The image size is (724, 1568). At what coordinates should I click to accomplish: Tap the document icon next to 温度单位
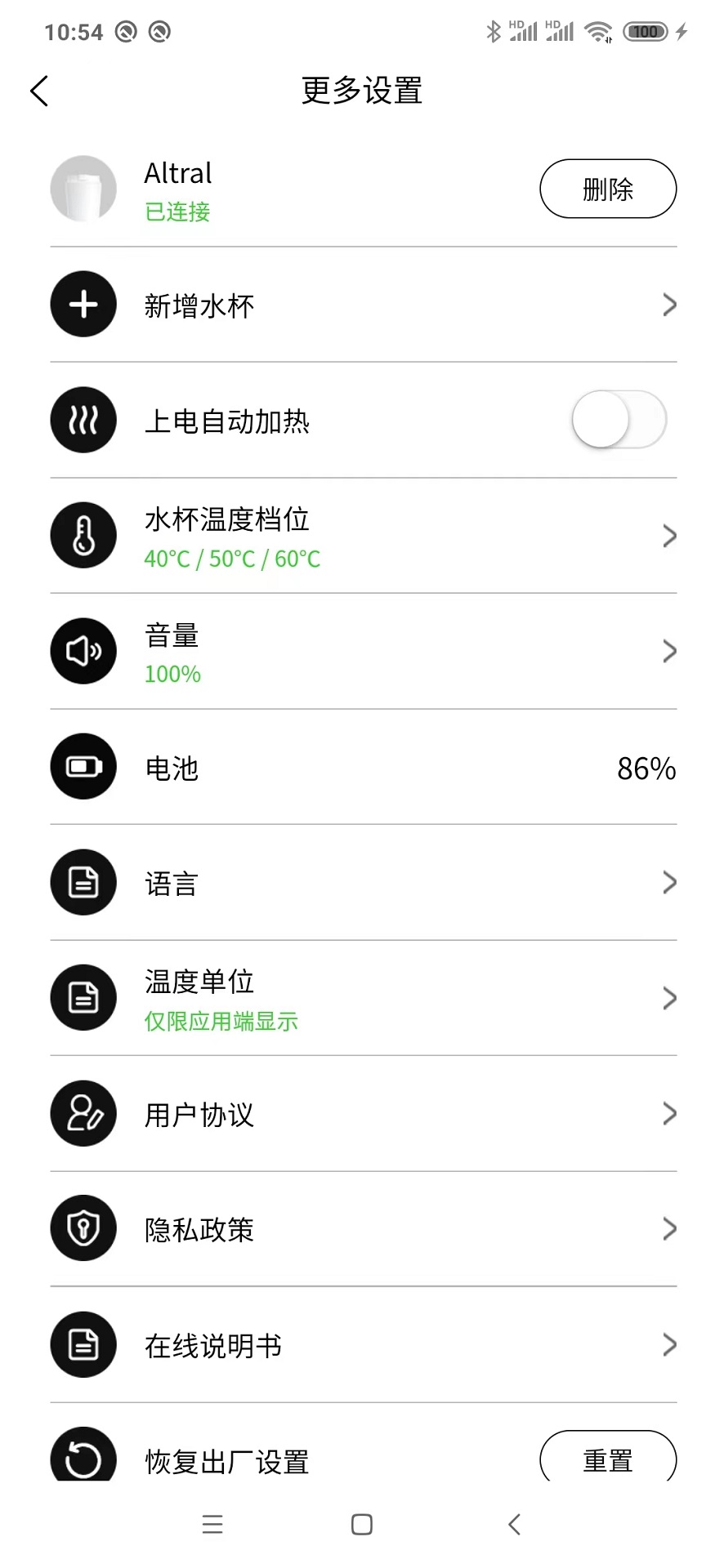[x=83, y=997]
